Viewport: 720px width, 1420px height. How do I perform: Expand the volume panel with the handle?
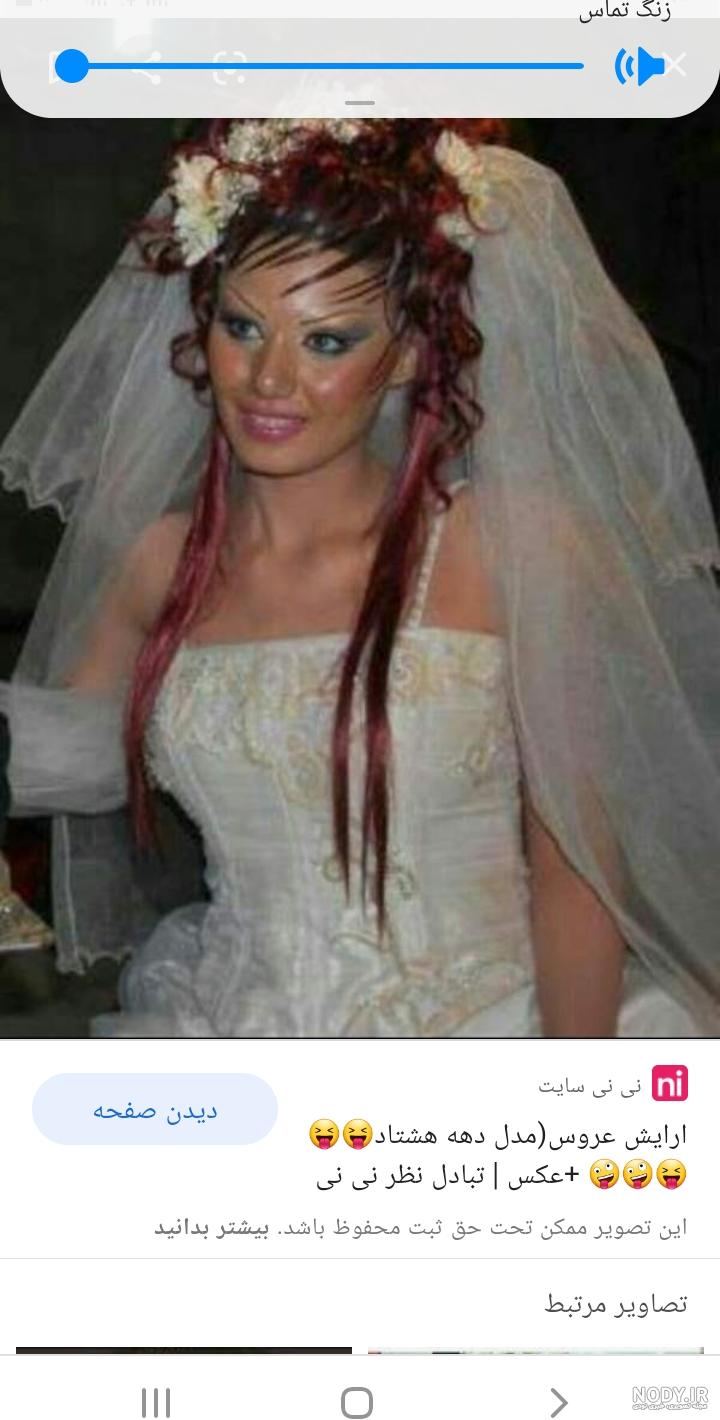point(359,103)
